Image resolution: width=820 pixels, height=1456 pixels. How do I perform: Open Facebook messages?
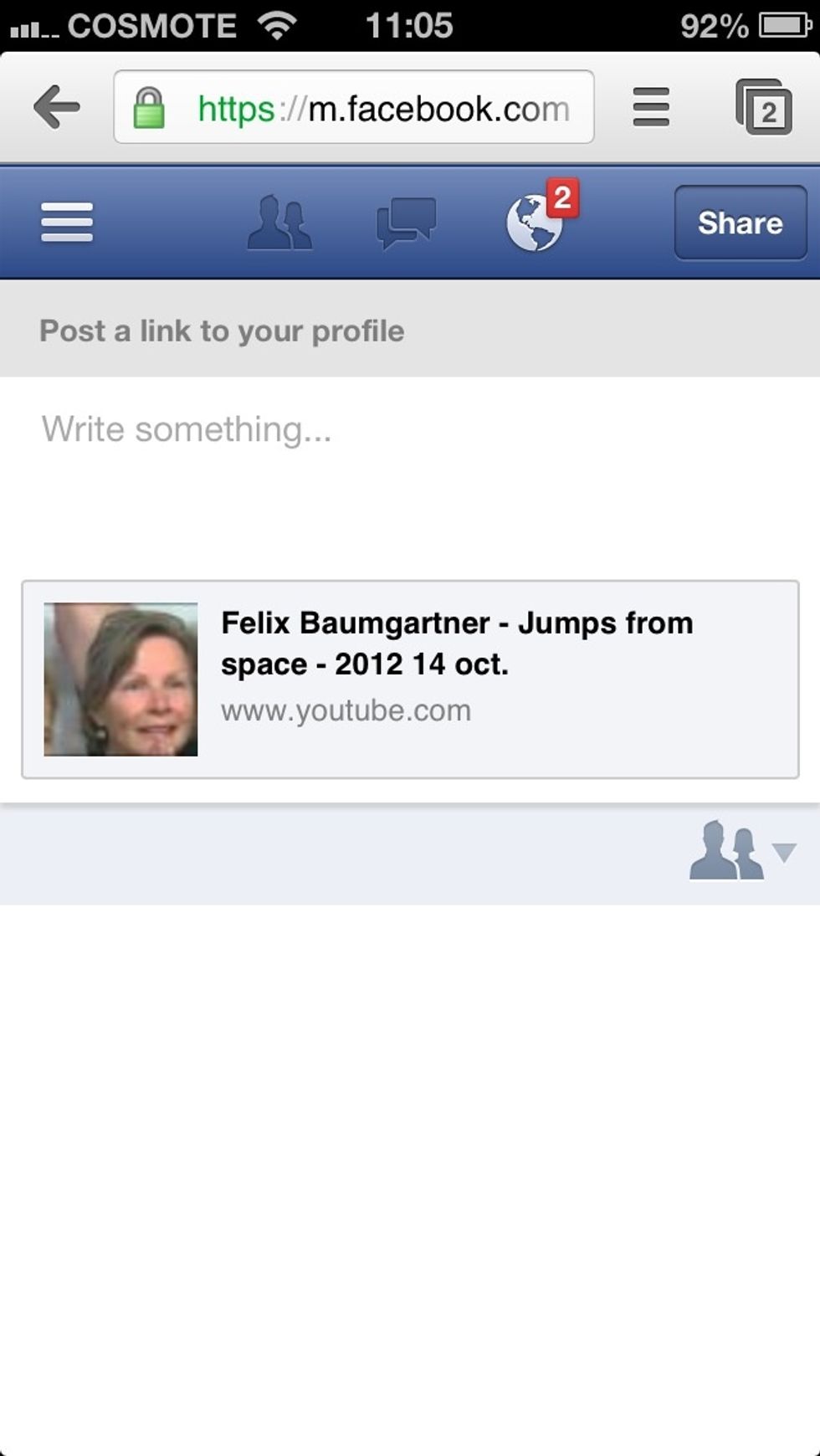click(406, 223)
